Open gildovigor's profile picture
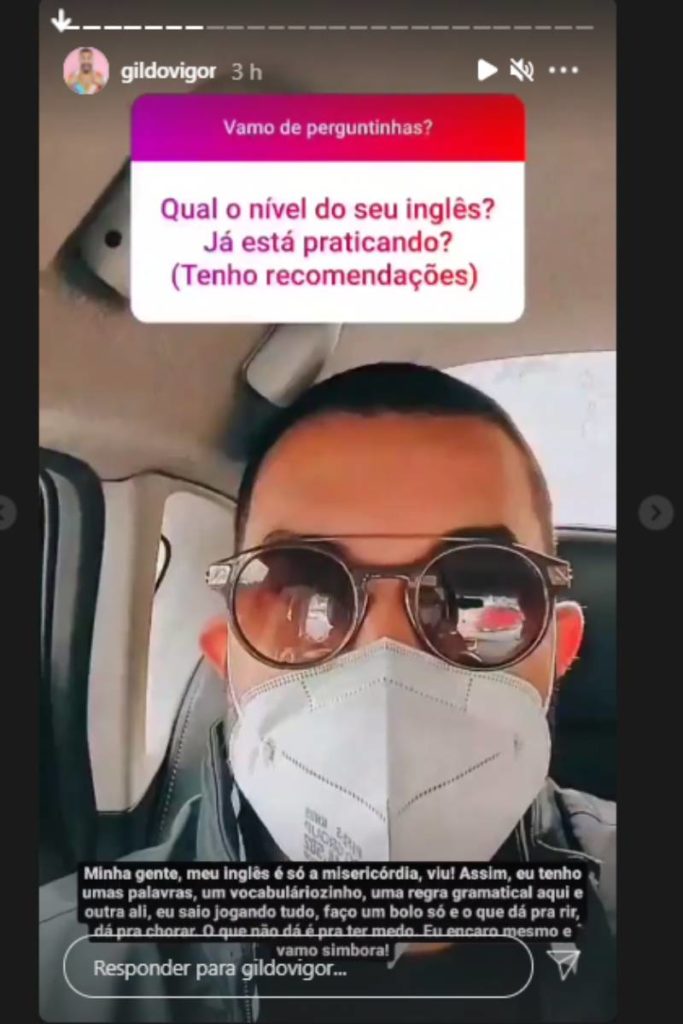683x1024 pixels. (x=86, y=71)
